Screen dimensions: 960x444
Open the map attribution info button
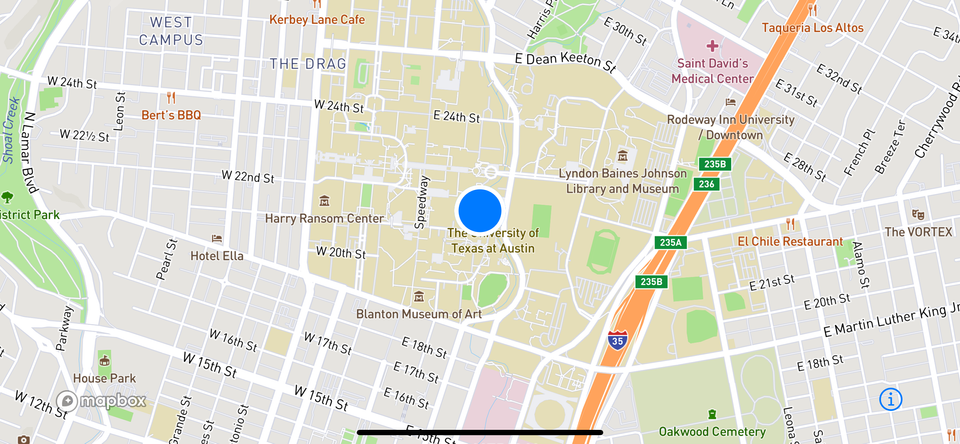coord(891,399)
